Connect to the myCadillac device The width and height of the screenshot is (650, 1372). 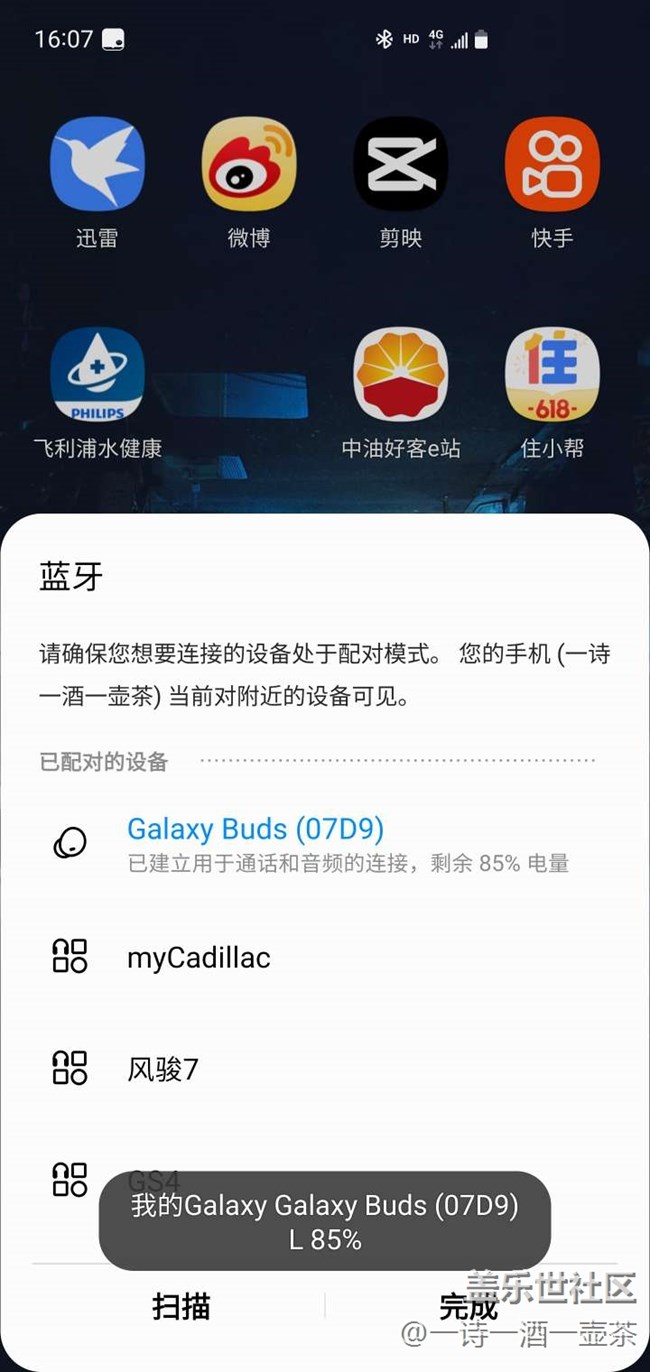(198, 957)
